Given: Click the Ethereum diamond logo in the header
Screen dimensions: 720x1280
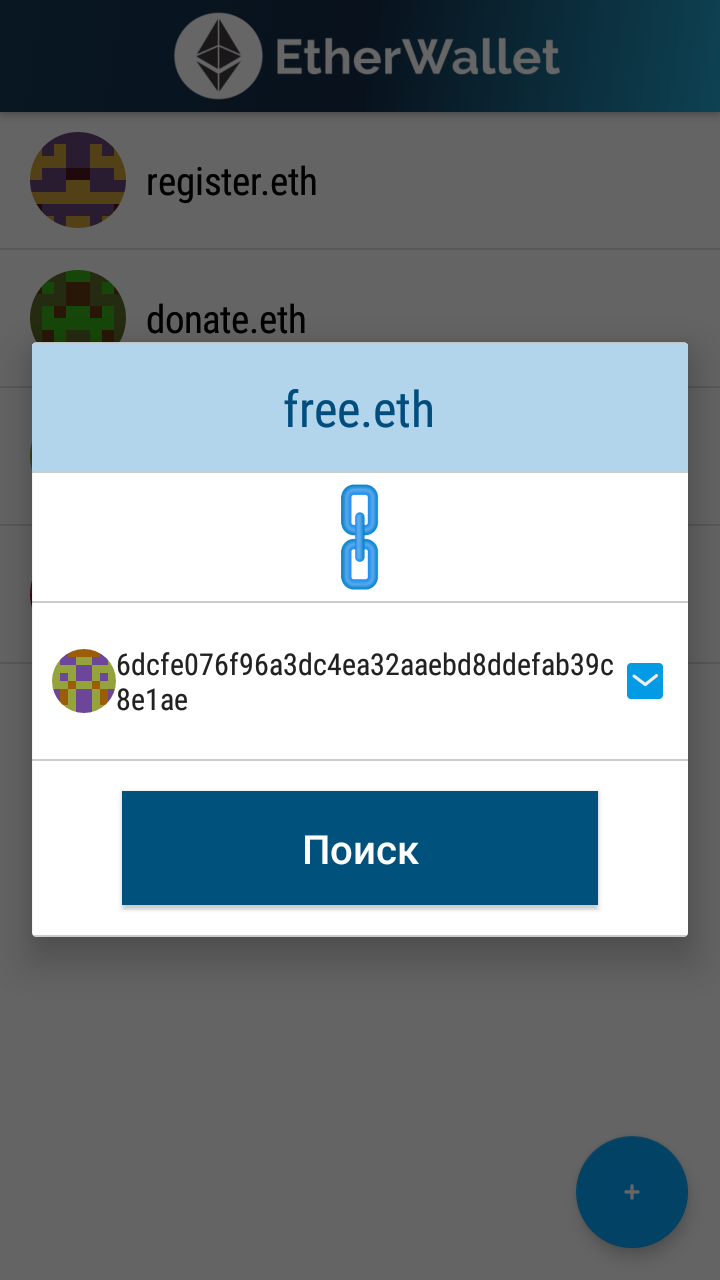Looking at the screenshot, I should pos(214,55).
